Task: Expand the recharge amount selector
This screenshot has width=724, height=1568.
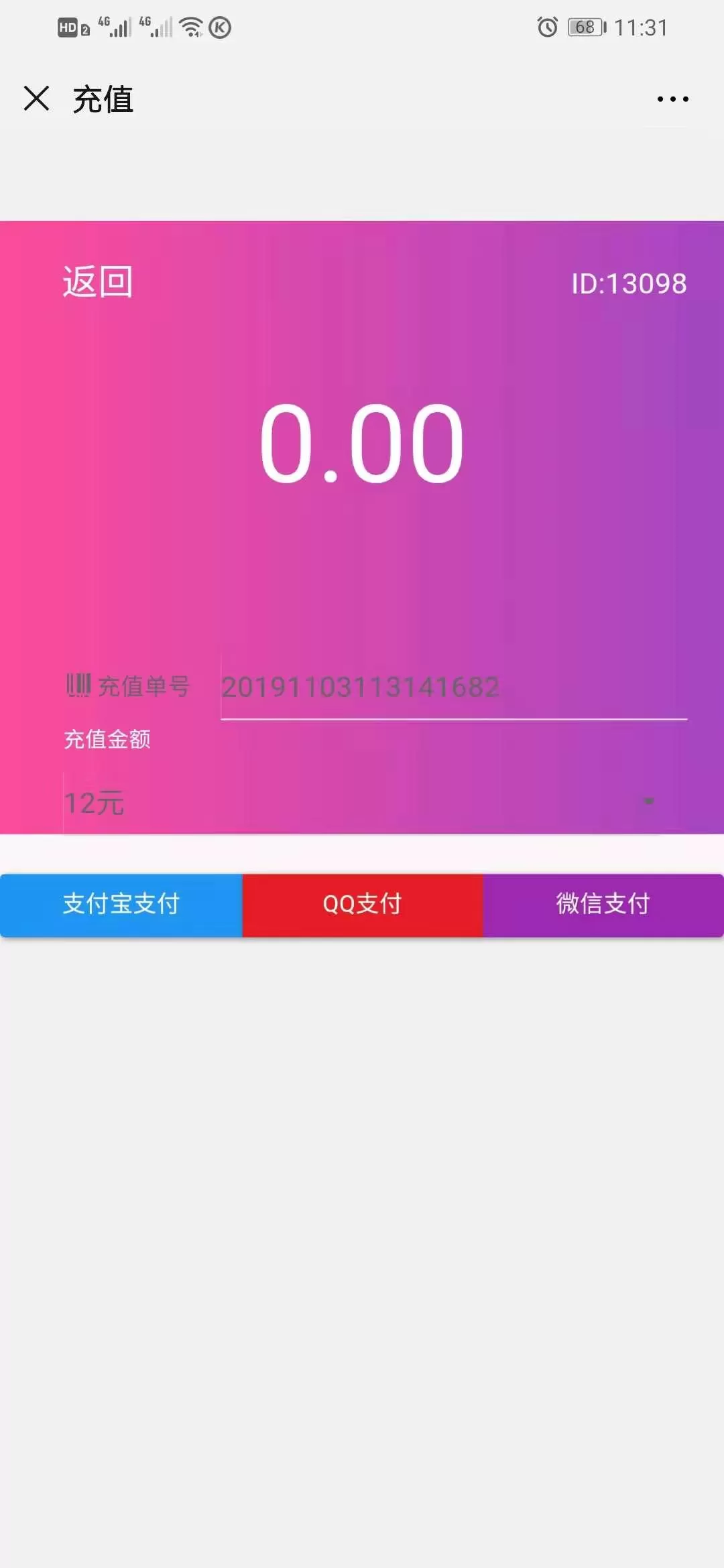Action: pos(362,801)
